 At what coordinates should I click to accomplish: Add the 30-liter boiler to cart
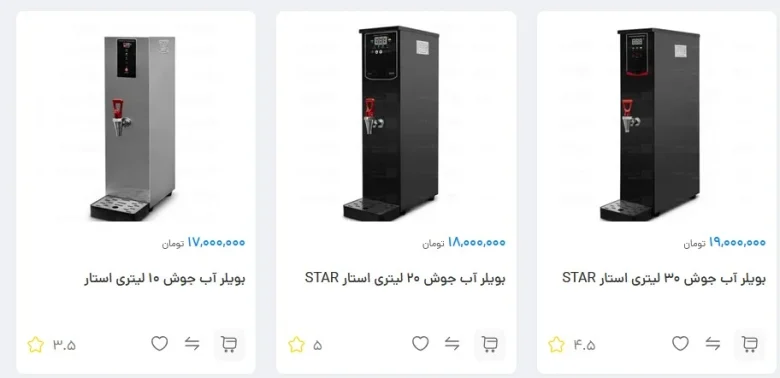pos(750,344)
